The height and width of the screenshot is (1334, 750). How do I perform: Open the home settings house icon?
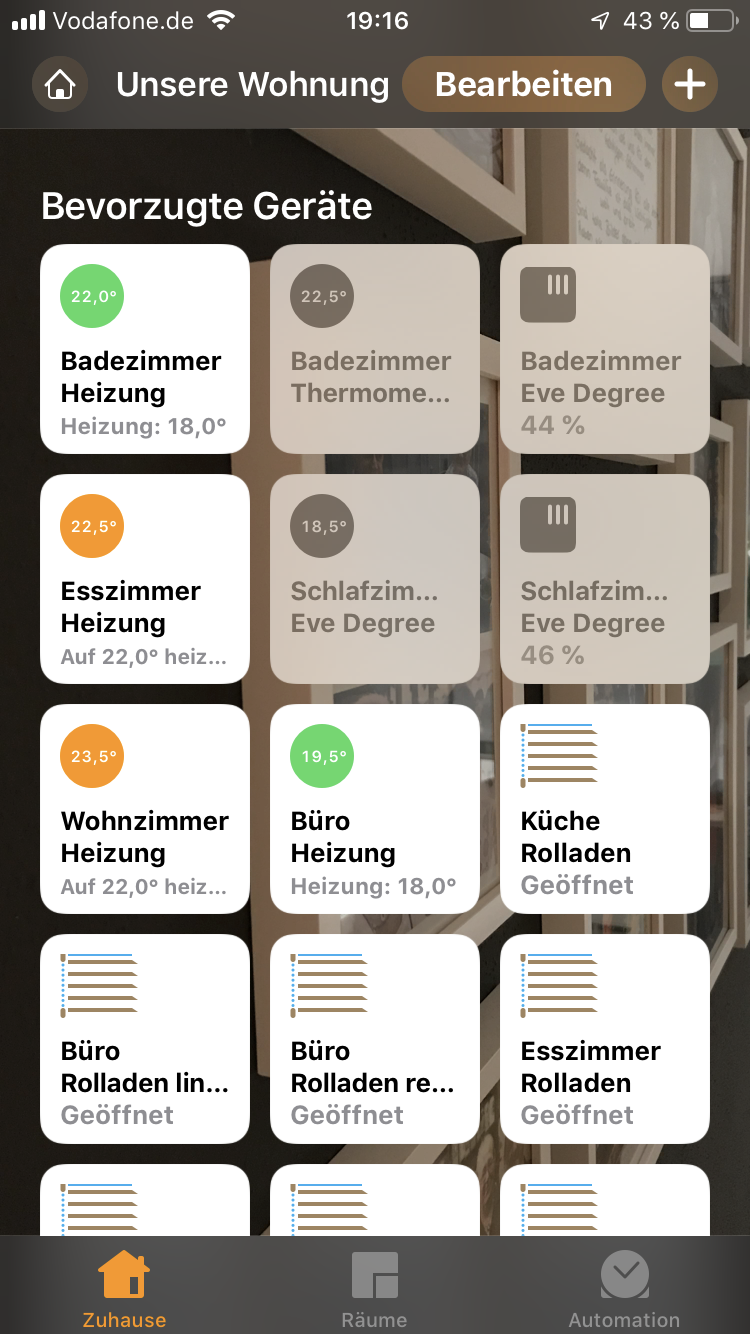click(60, 85)
